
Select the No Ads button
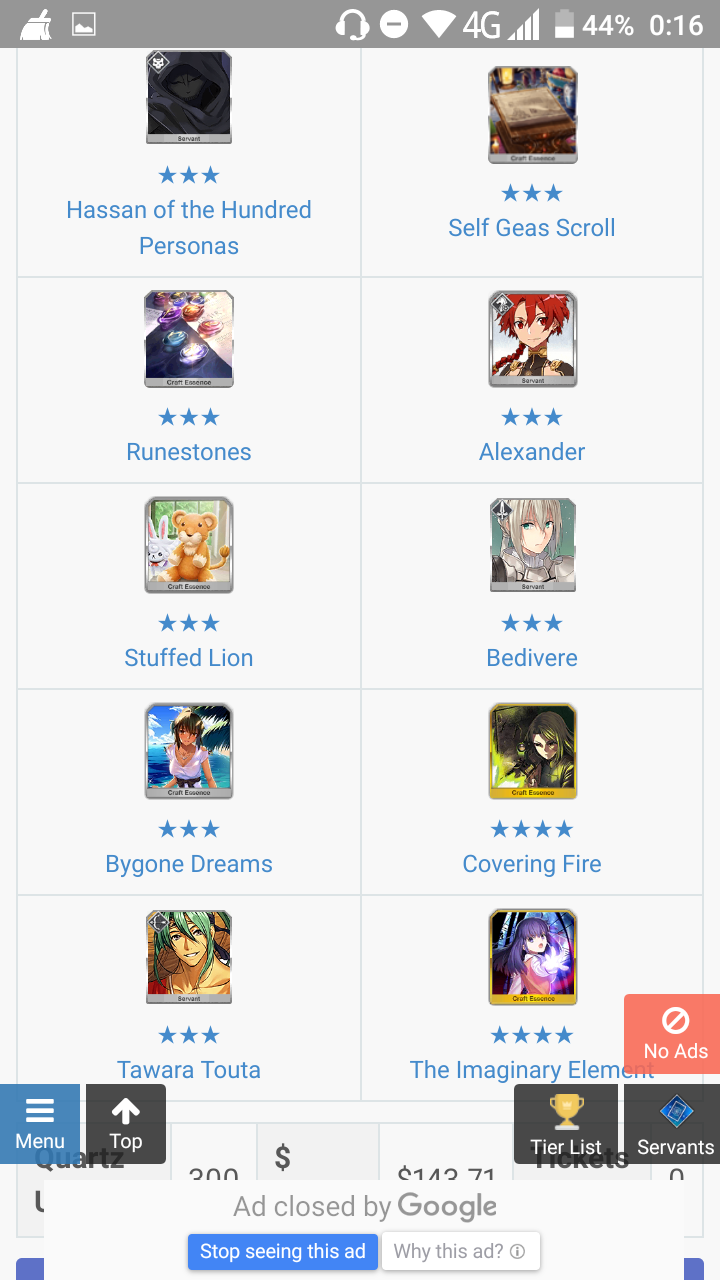[x=675, y=1034]
